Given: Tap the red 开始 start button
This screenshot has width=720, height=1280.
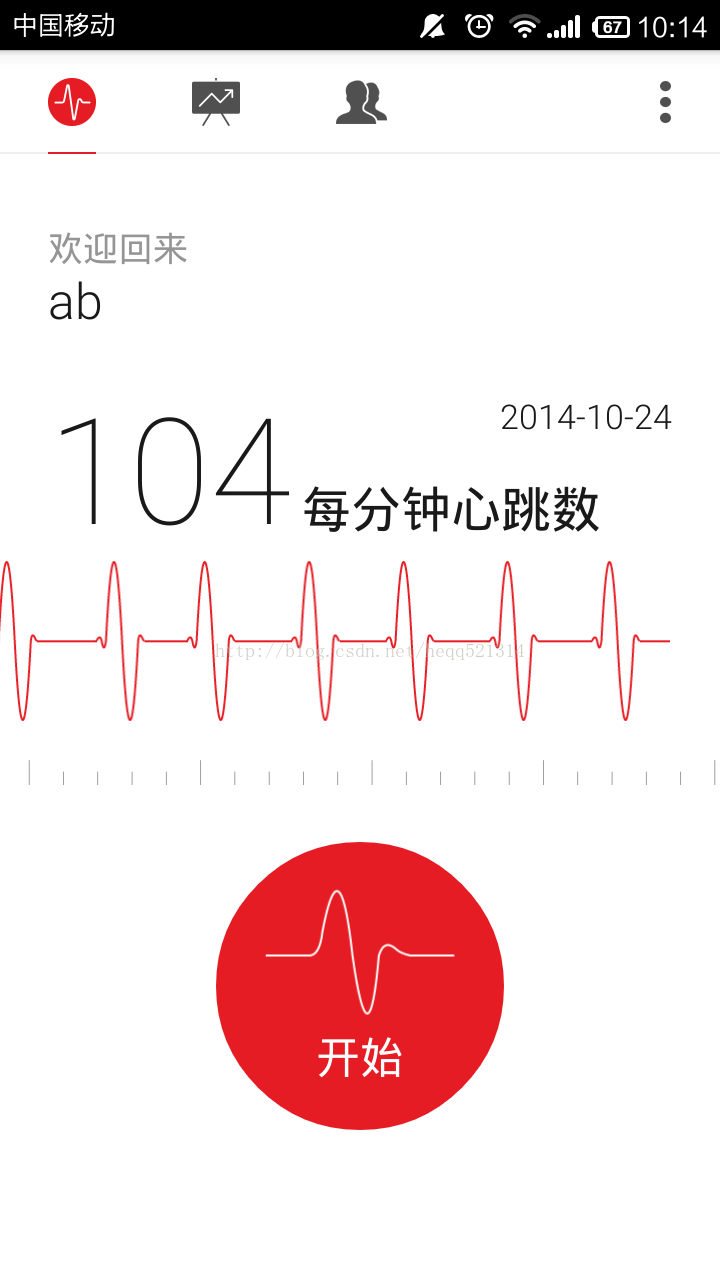Looking at the screenshot, I should point(360,986).
